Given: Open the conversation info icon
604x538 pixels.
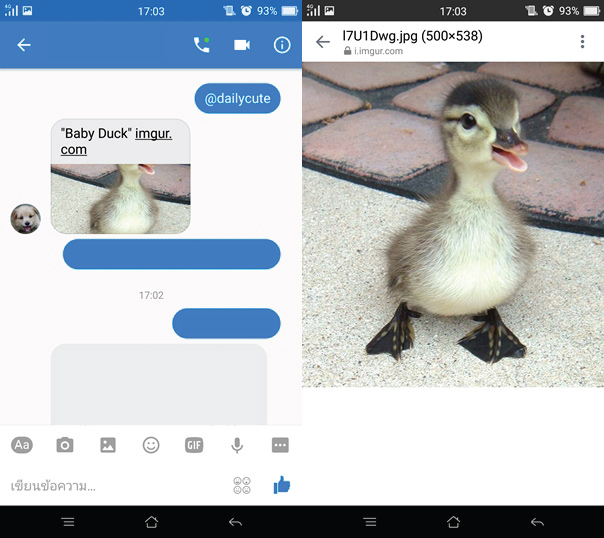Looking at the screenshot, I should pyautogui.click(x=282, y=45).
